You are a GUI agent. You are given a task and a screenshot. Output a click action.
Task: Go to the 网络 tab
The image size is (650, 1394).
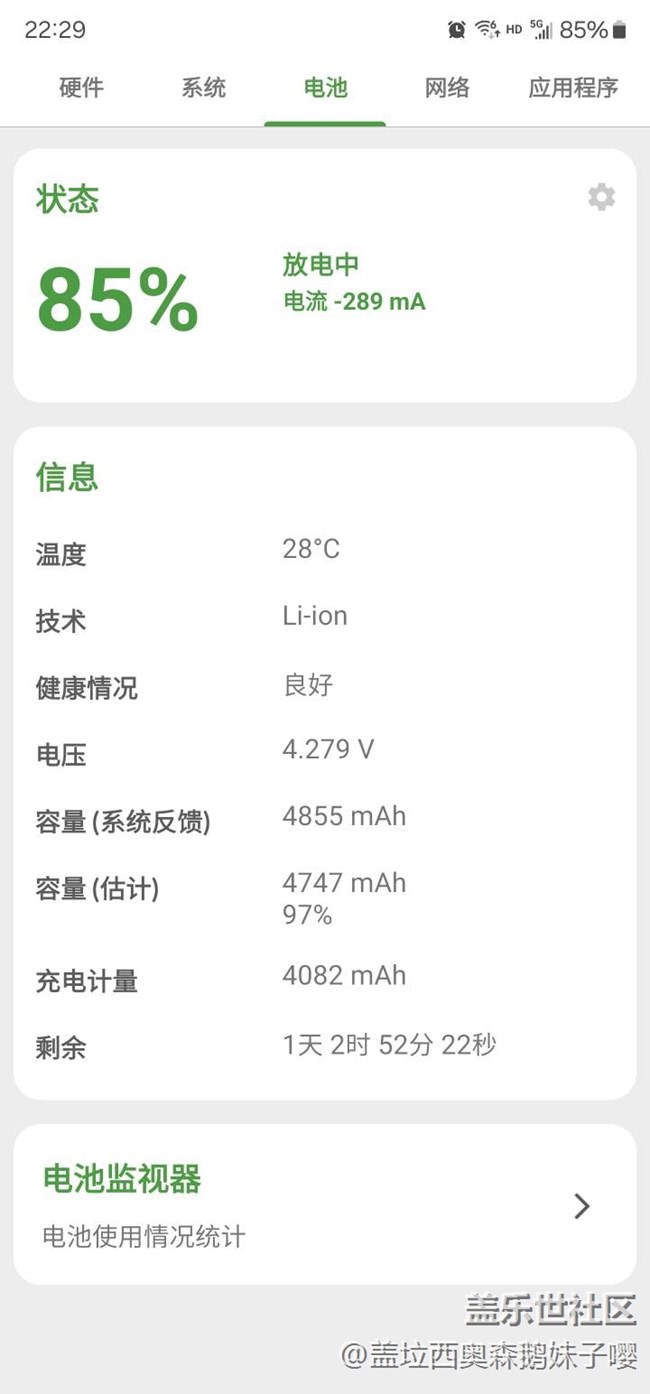coord(447,88)
